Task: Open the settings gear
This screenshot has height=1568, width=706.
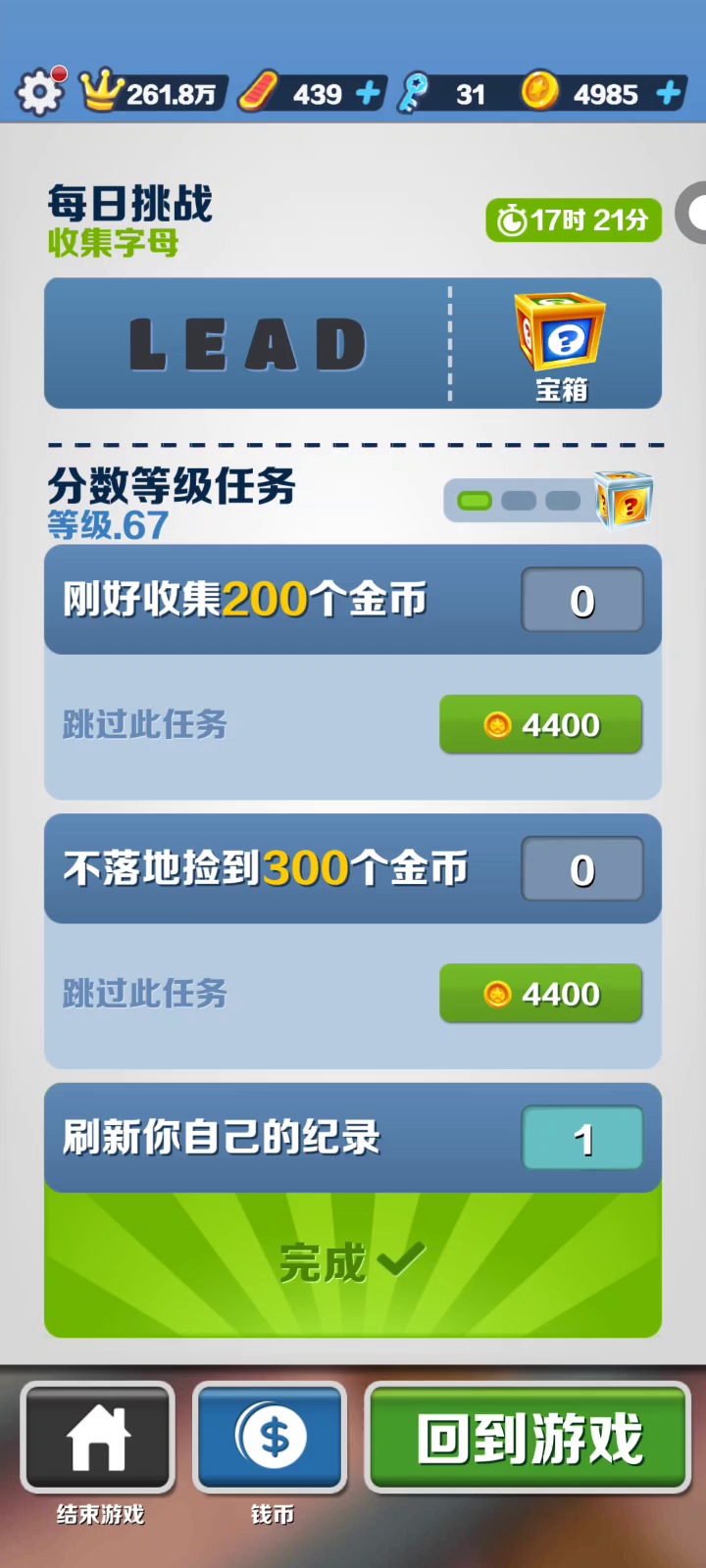Action: click(39, 93)
